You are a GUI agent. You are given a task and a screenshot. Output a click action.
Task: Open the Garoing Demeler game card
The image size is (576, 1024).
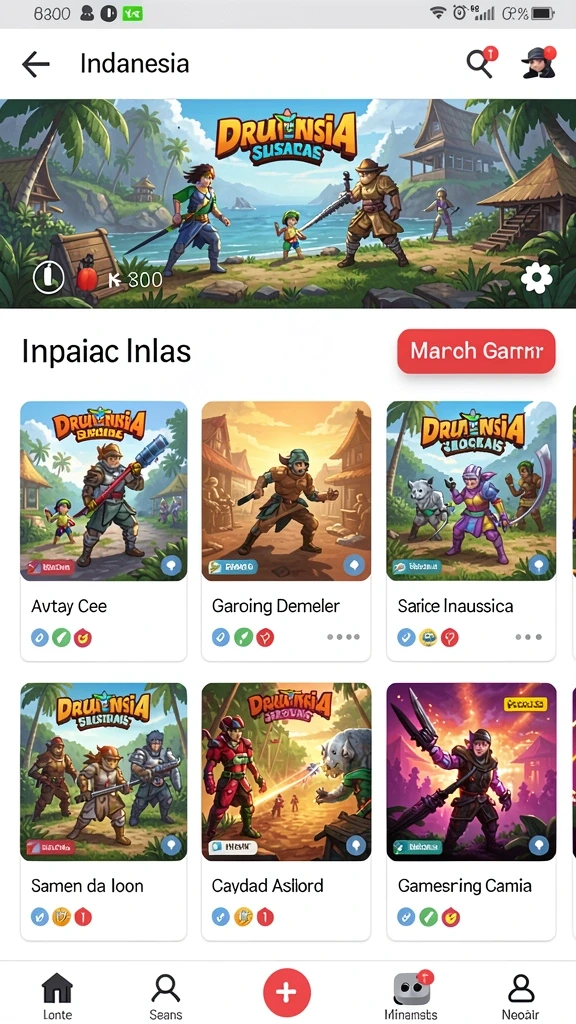(286, 531)
